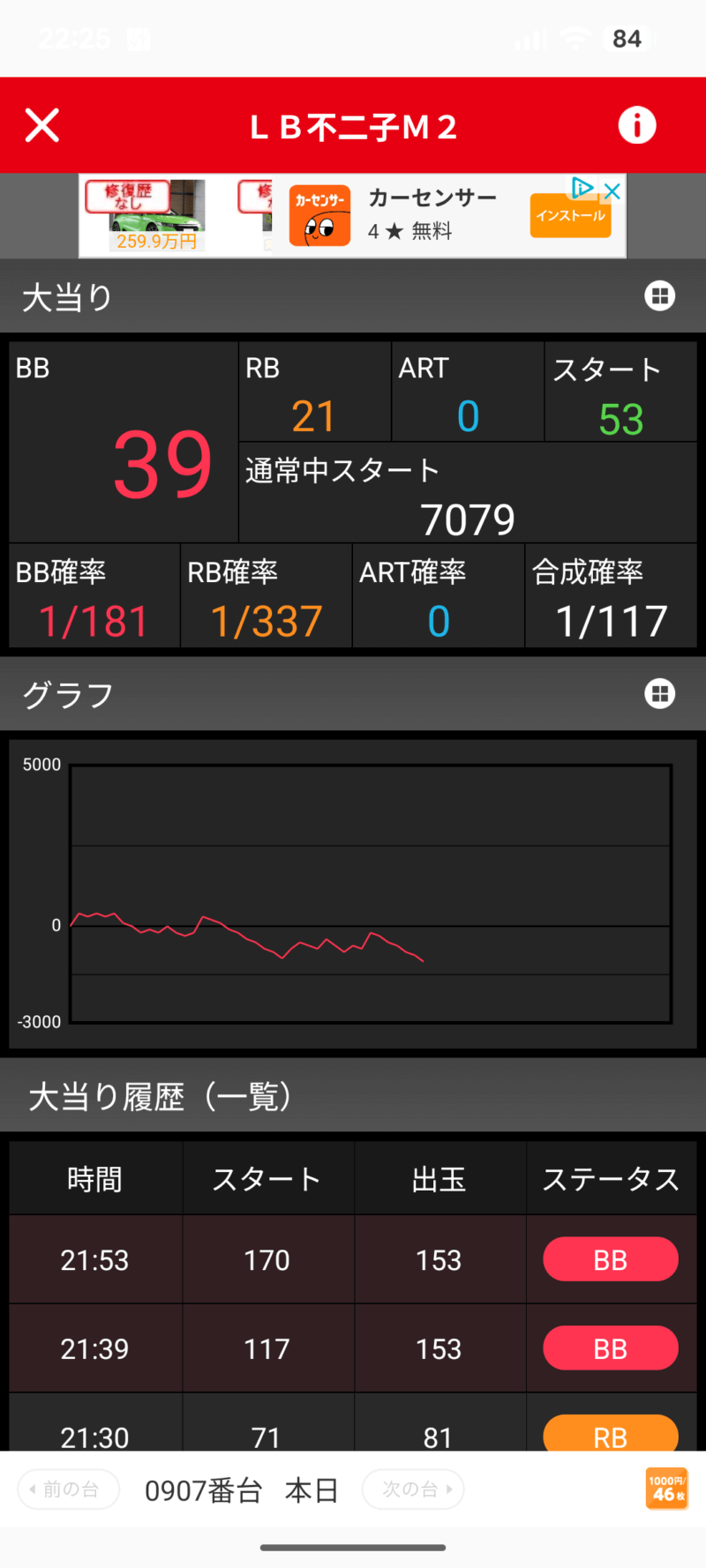Open the 1000円/46枚 rate icon
This screenshot has height=1568, width=706.
(x=667, y=1488)
